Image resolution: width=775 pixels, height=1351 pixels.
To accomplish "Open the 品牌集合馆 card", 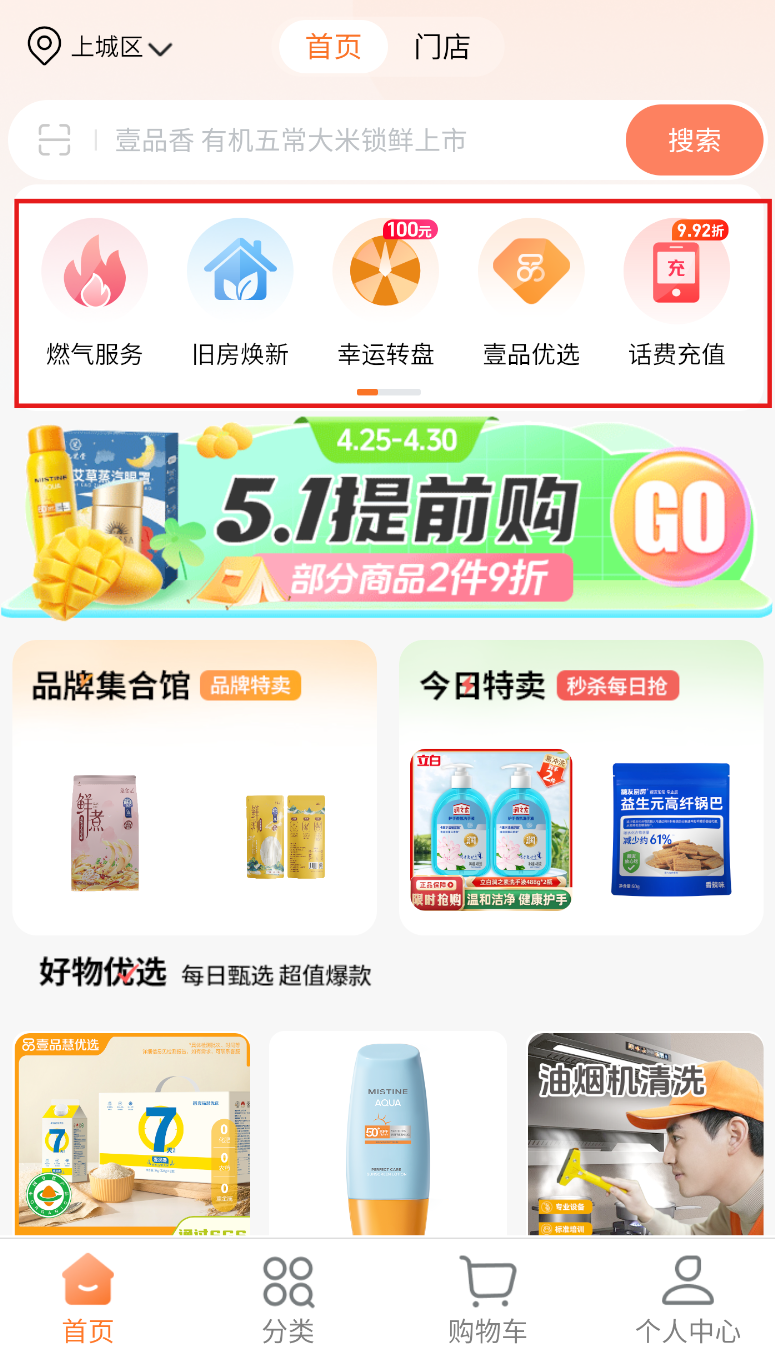I will tap(195, 787).
